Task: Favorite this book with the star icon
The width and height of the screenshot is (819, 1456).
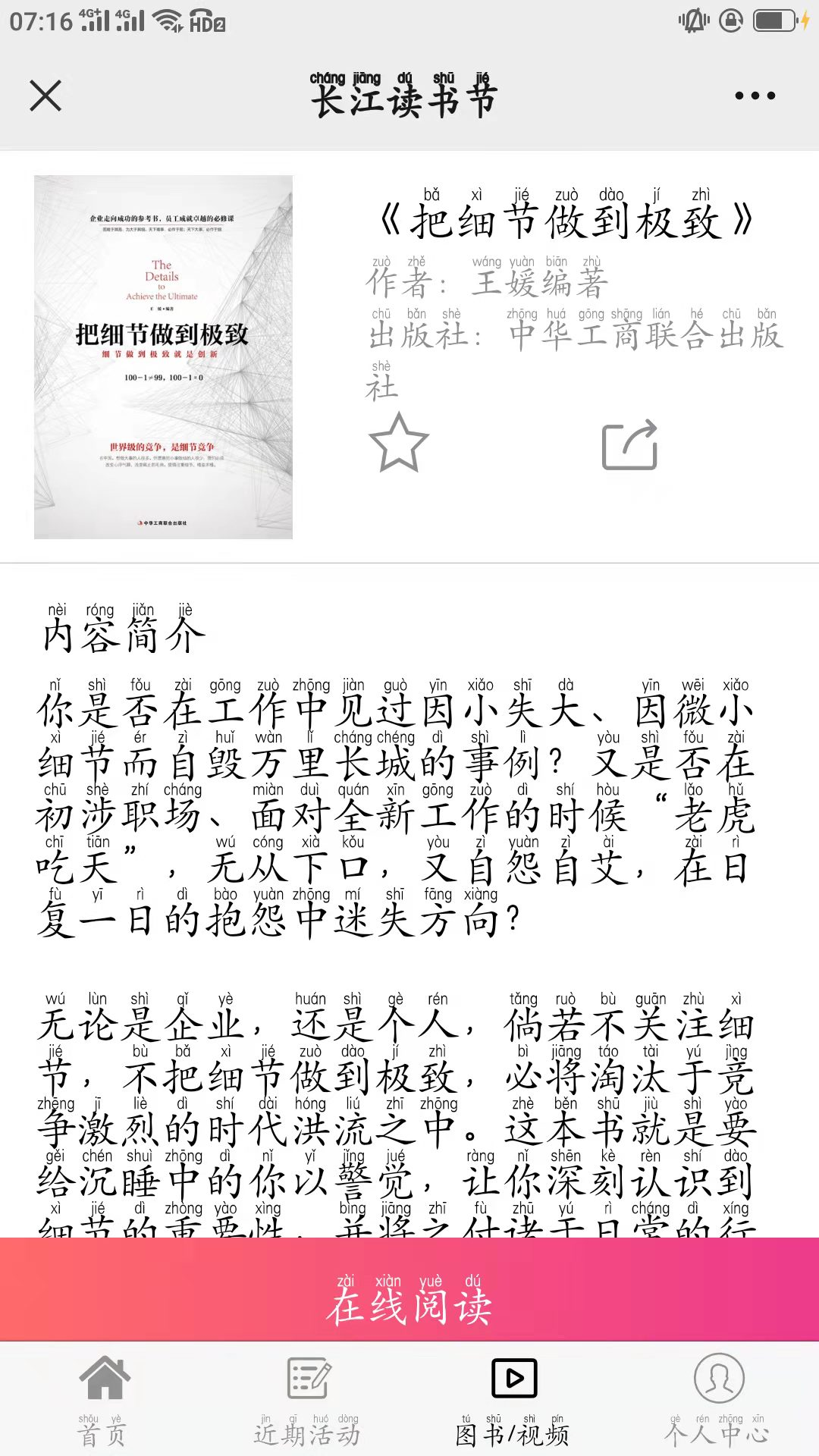Action: pos(398,443)
